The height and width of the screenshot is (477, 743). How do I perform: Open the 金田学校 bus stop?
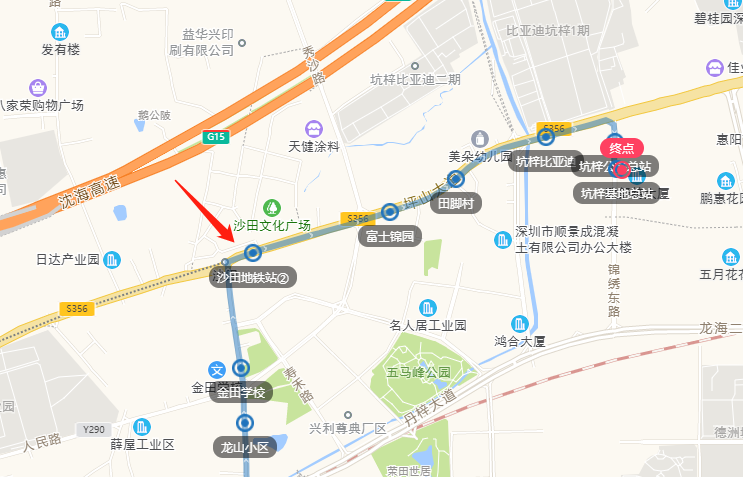241,368
